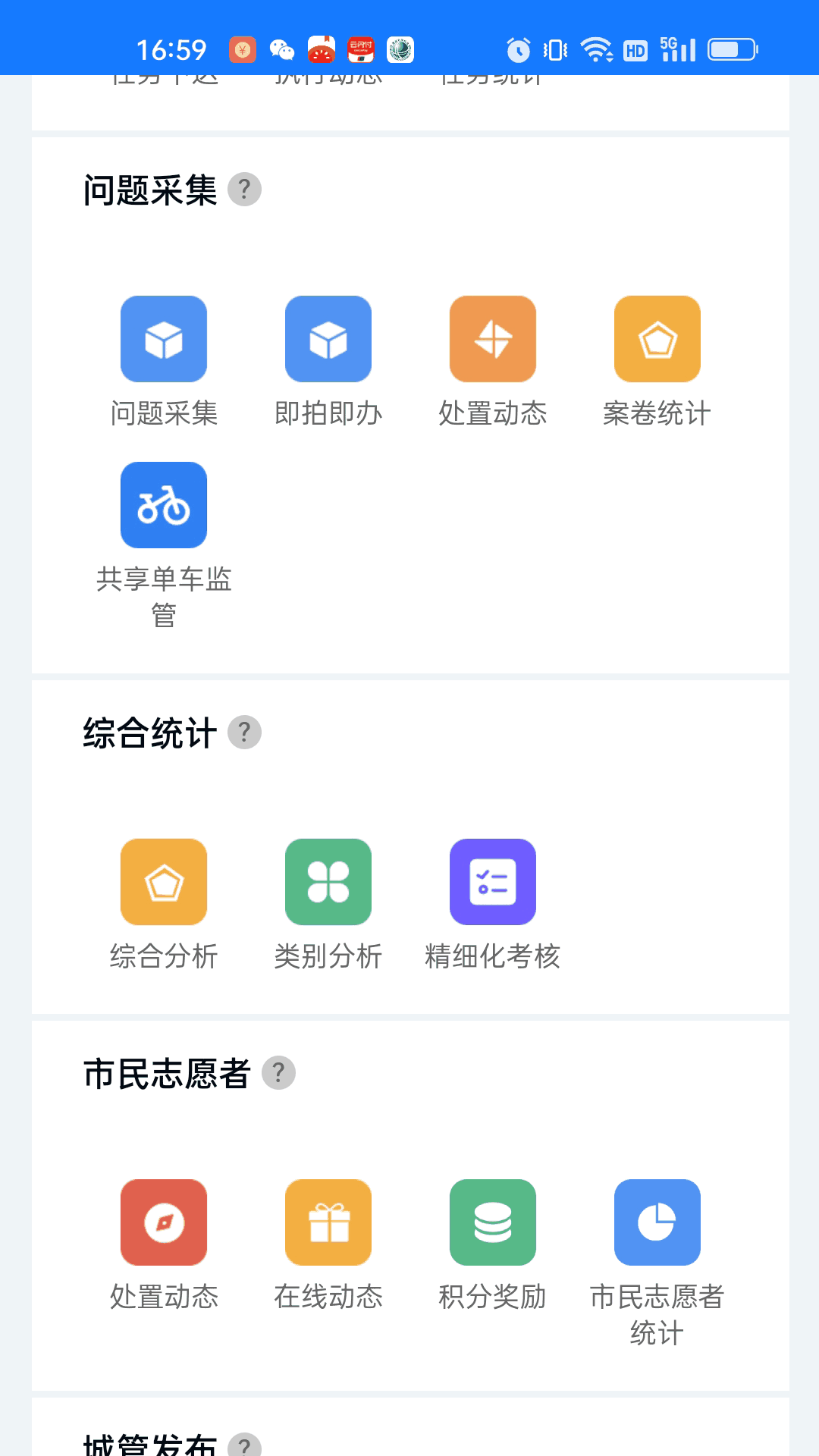Select the 在线动态 gift icon
This screenshot has width=819, height=1456.
tap(328, 1222)
